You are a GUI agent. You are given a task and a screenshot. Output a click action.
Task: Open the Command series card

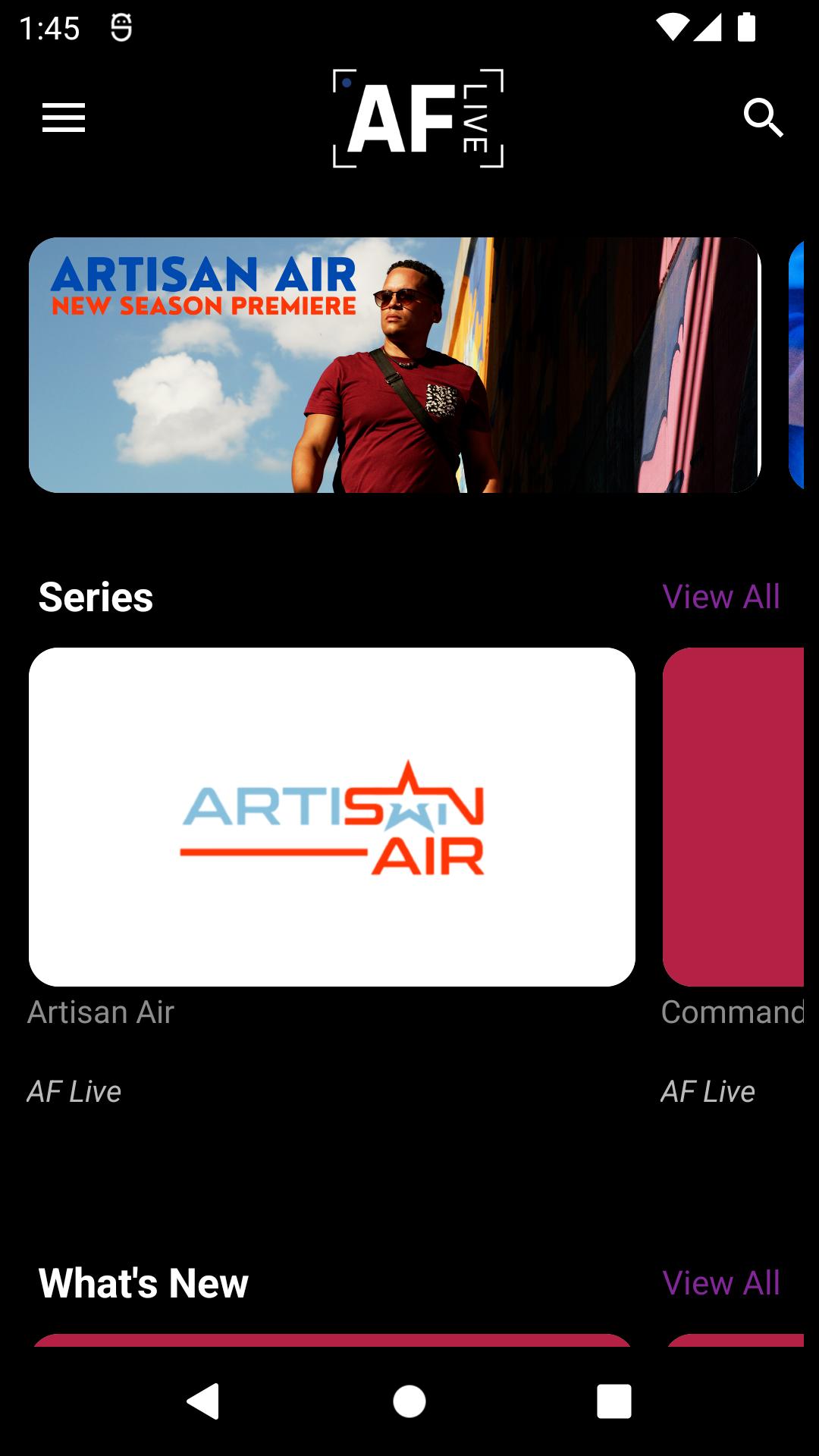tap(733, 817)
